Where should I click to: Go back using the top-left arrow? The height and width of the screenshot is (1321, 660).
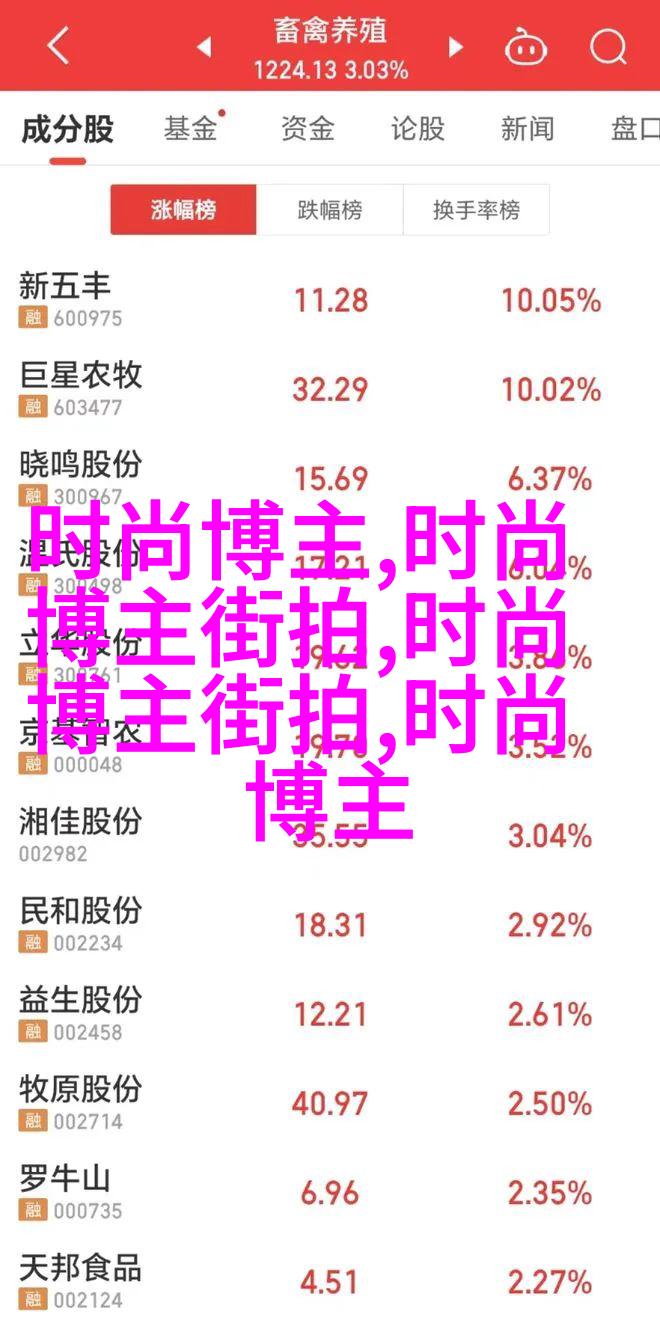tap(58, 46)
